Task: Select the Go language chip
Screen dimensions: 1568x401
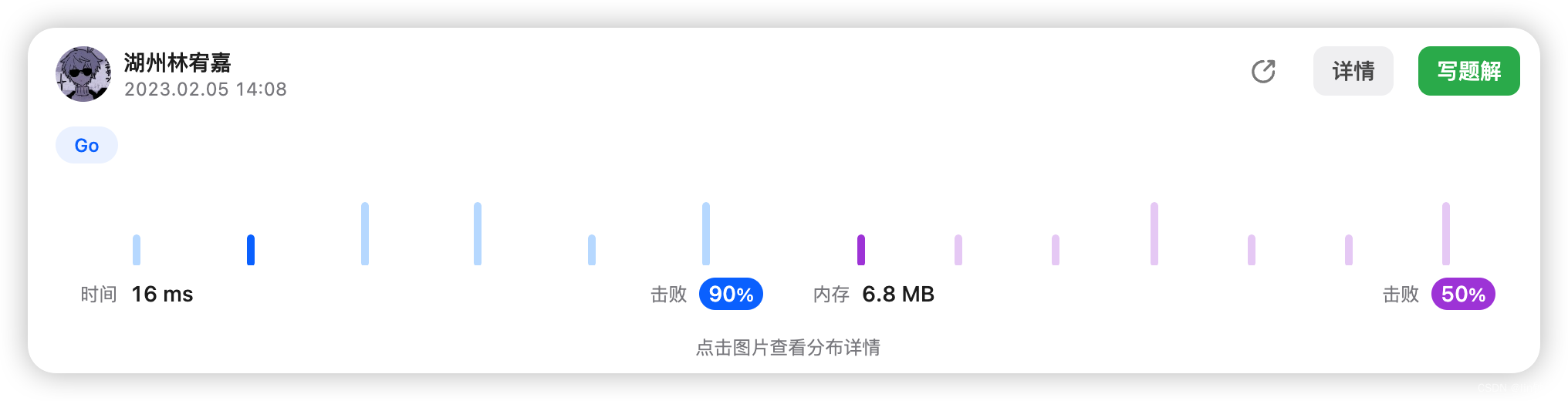Action: [86, 145]
